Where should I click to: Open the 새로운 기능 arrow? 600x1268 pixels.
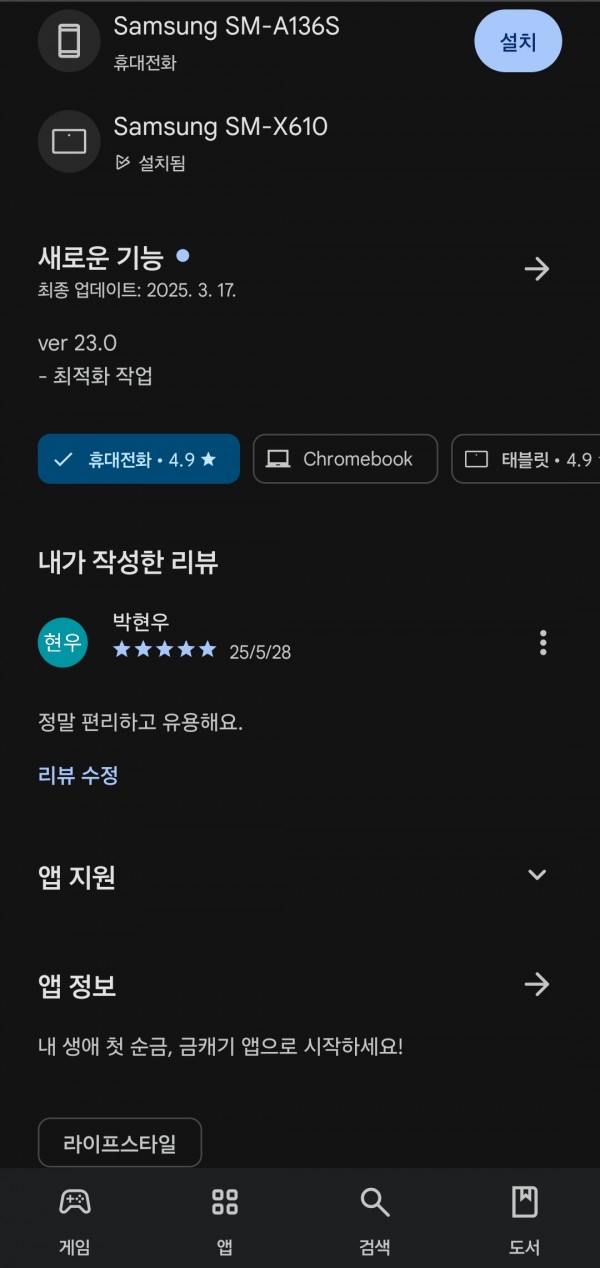(x=537, y=269)
